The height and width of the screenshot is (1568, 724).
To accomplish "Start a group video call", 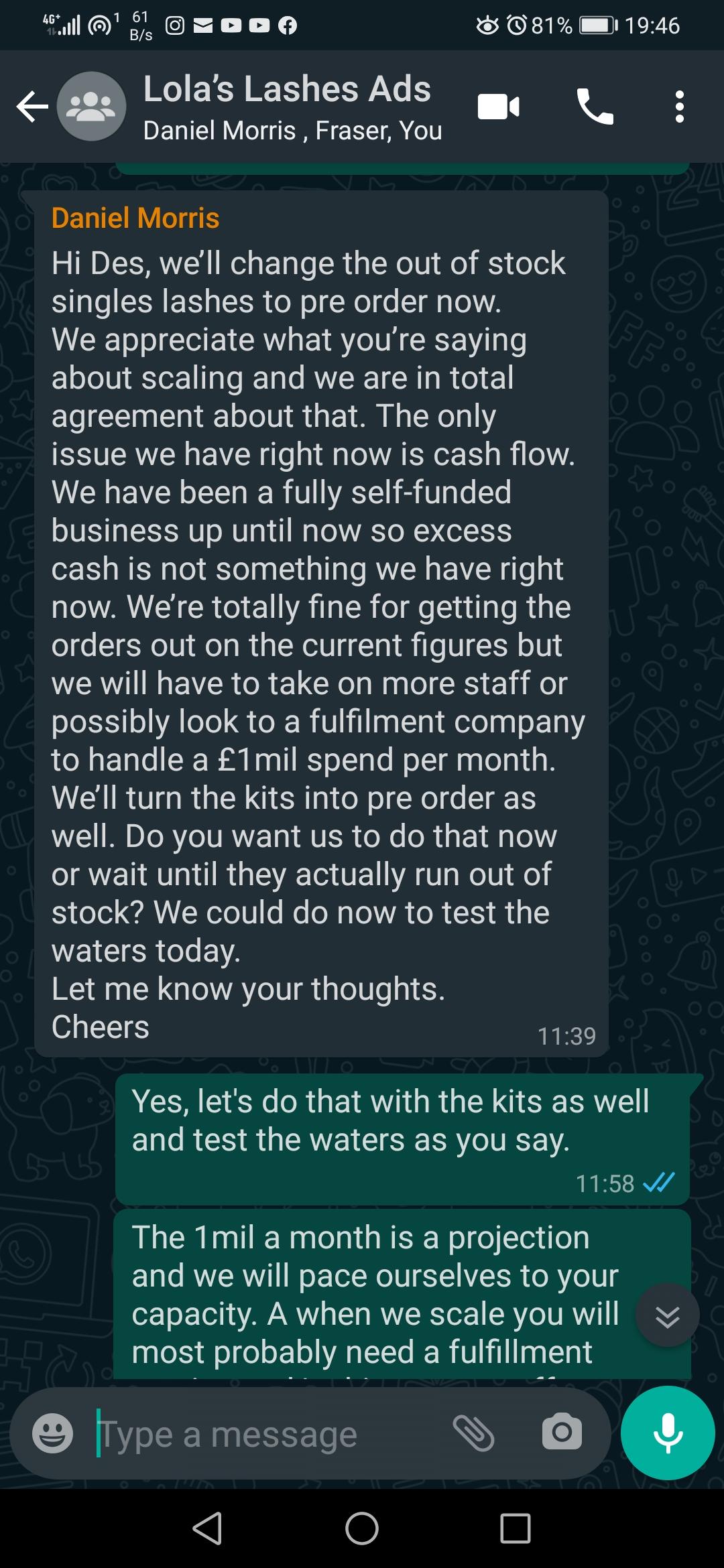I will tap(498, 107).
